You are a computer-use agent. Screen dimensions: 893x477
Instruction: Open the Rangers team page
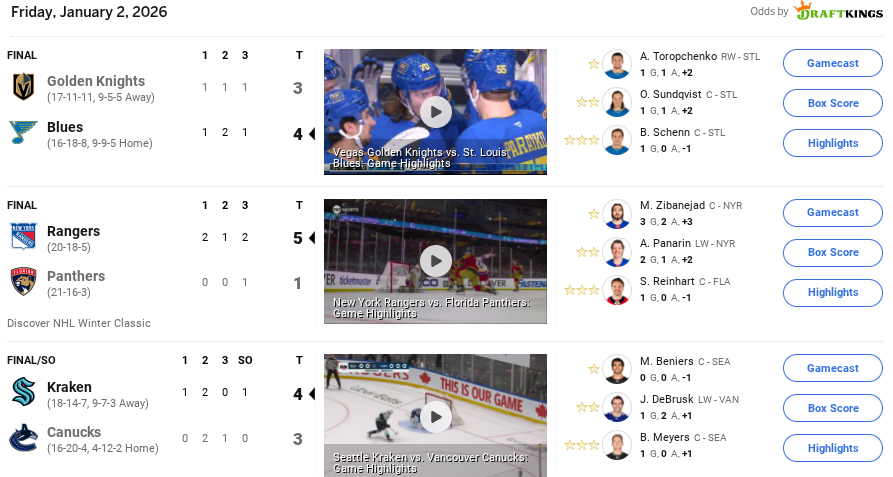click(73, 231)
